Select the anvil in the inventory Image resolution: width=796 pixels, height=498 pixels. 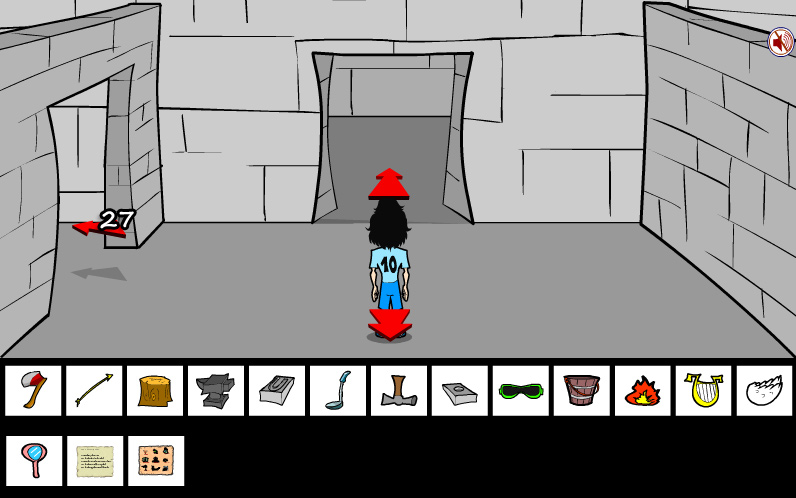tap(216, 390)
